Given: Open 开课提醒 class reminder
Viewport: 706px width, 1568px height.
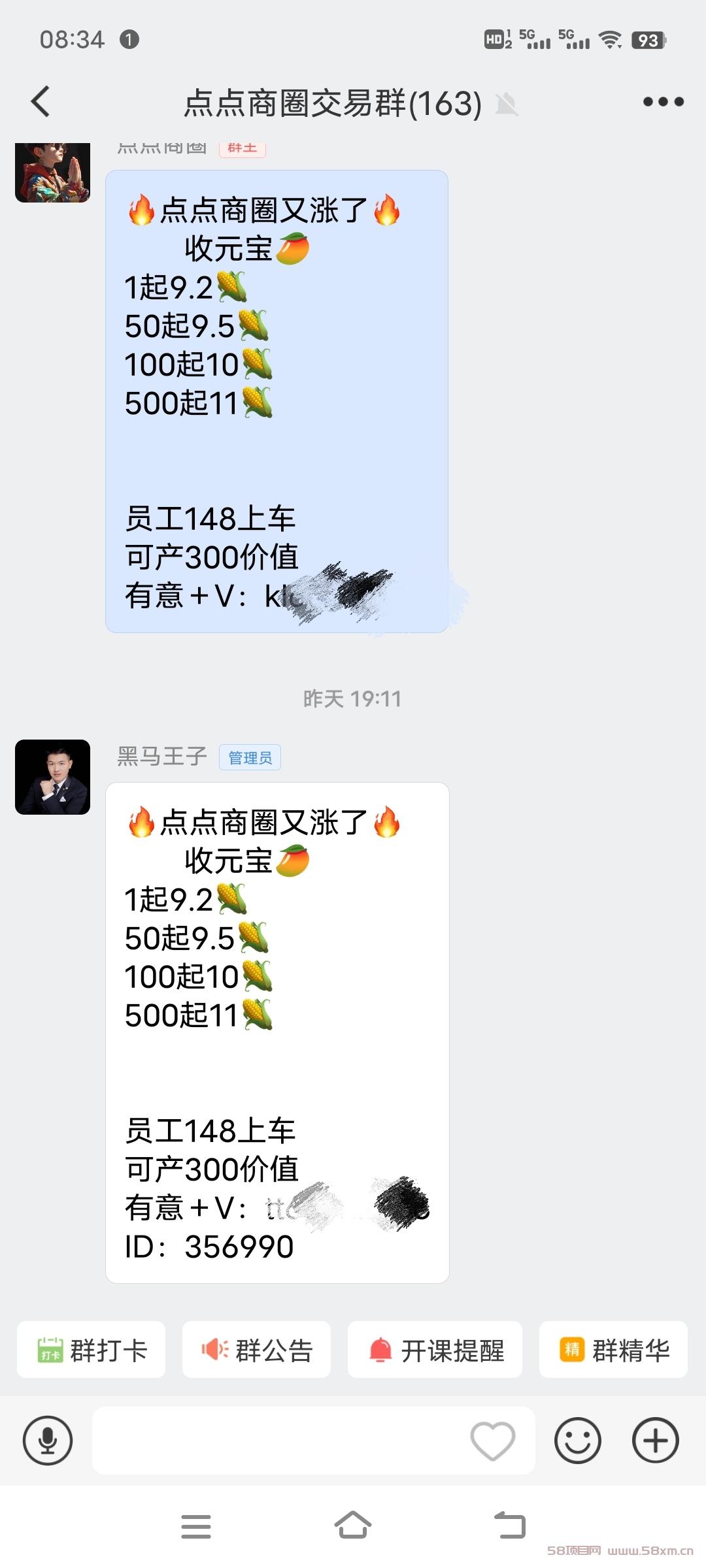Looking at the screenshot, I should (x=435, y=1349).
